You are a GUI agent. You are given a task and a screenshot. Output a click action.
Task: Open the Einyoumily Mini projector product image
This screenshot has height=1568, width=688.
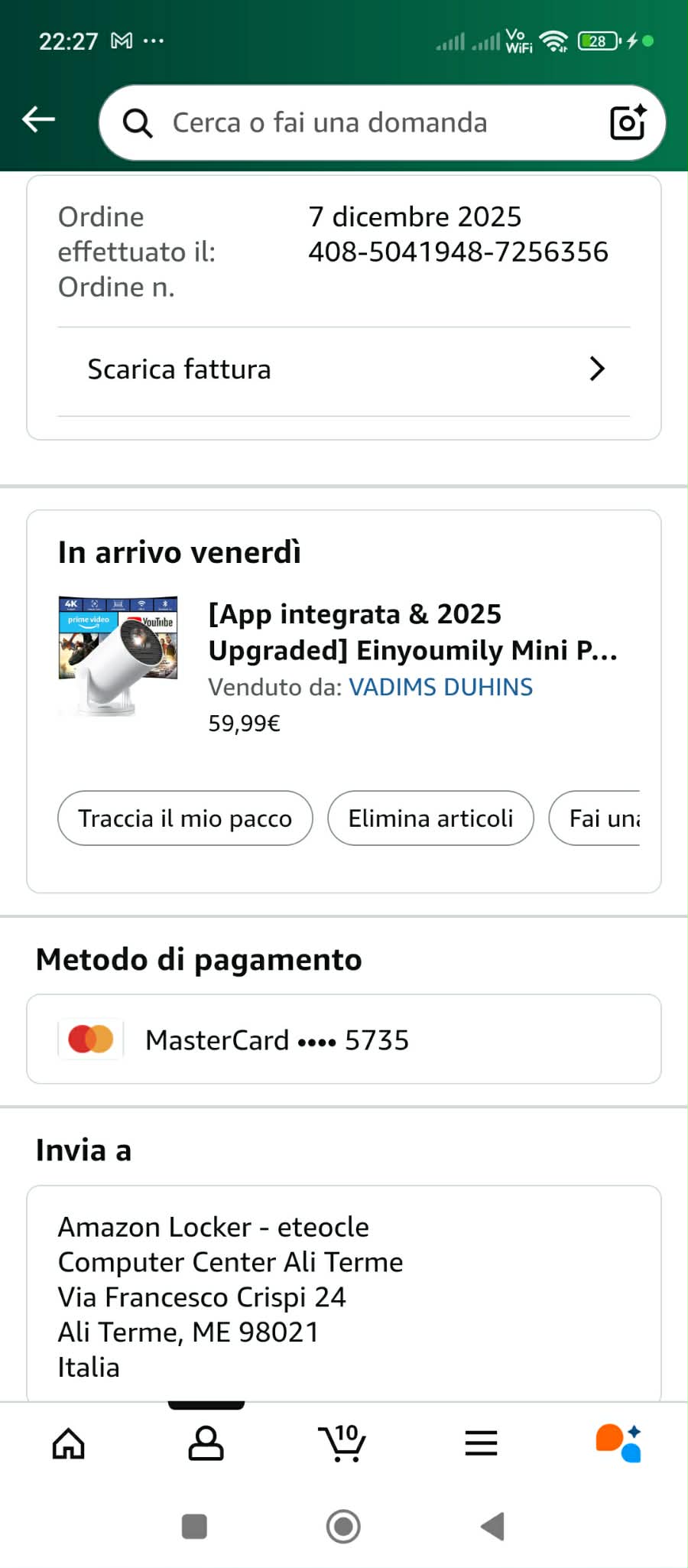[118, 656]
